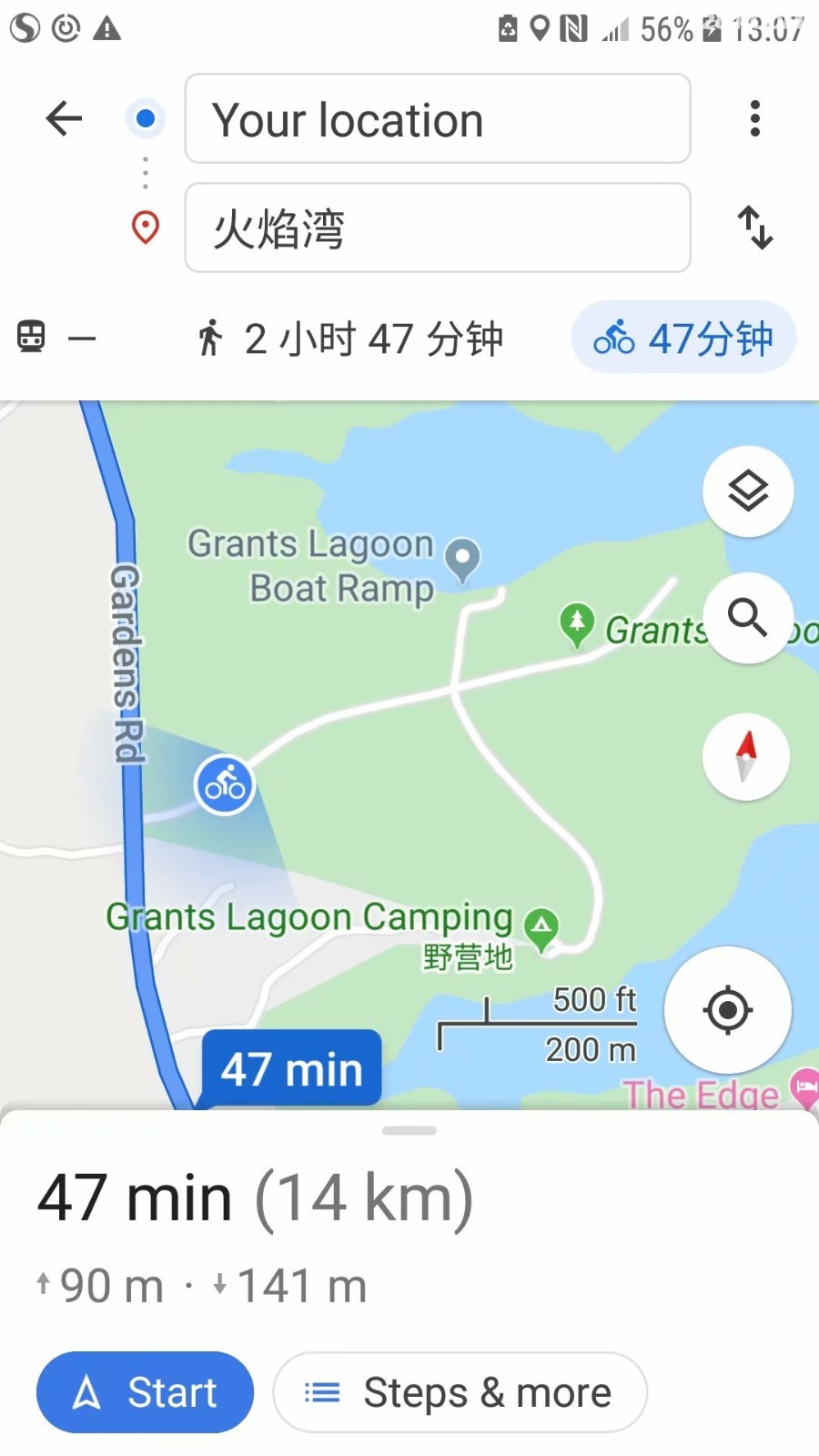
Task: Swap start and destination points
Action: click(x=755, y=227)
